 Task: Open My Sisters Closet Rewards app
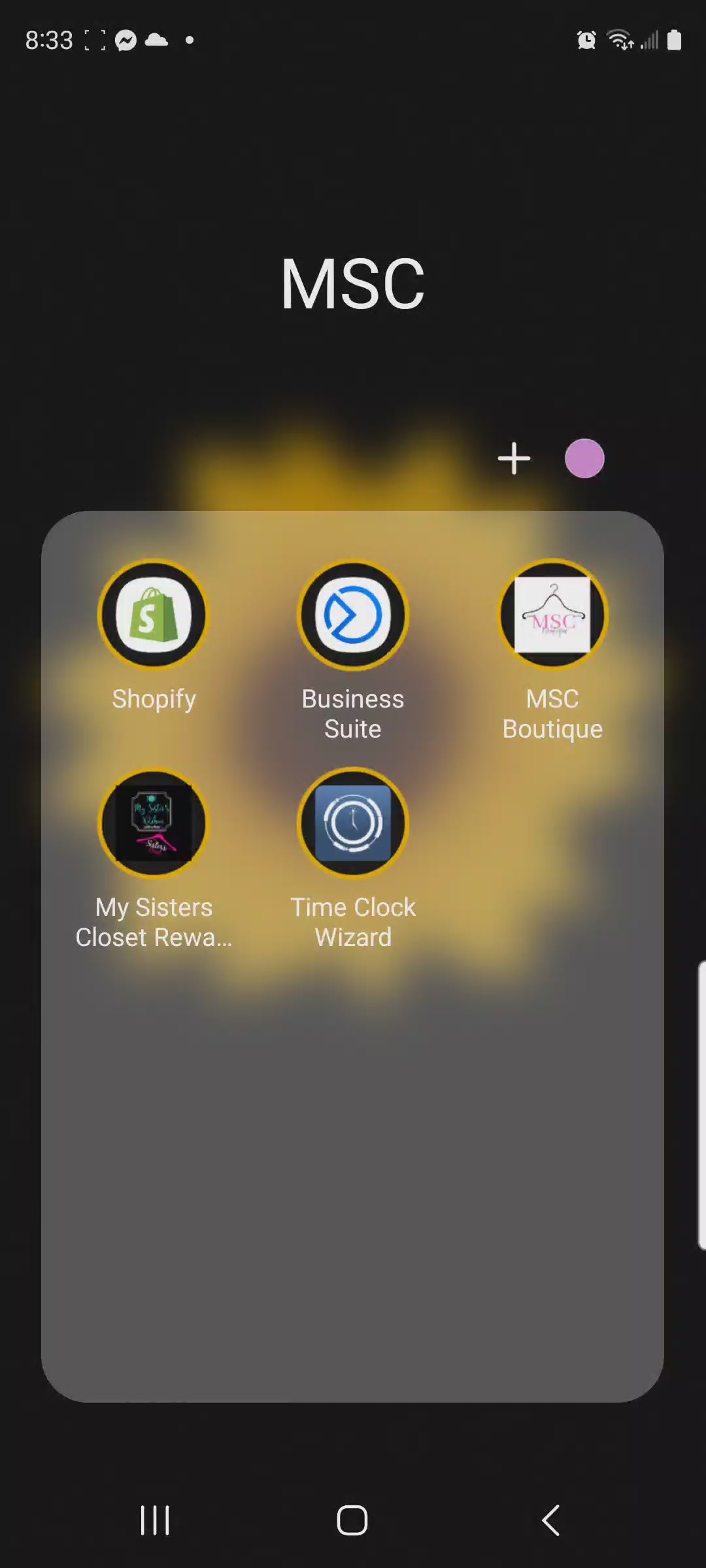(154, 823)
